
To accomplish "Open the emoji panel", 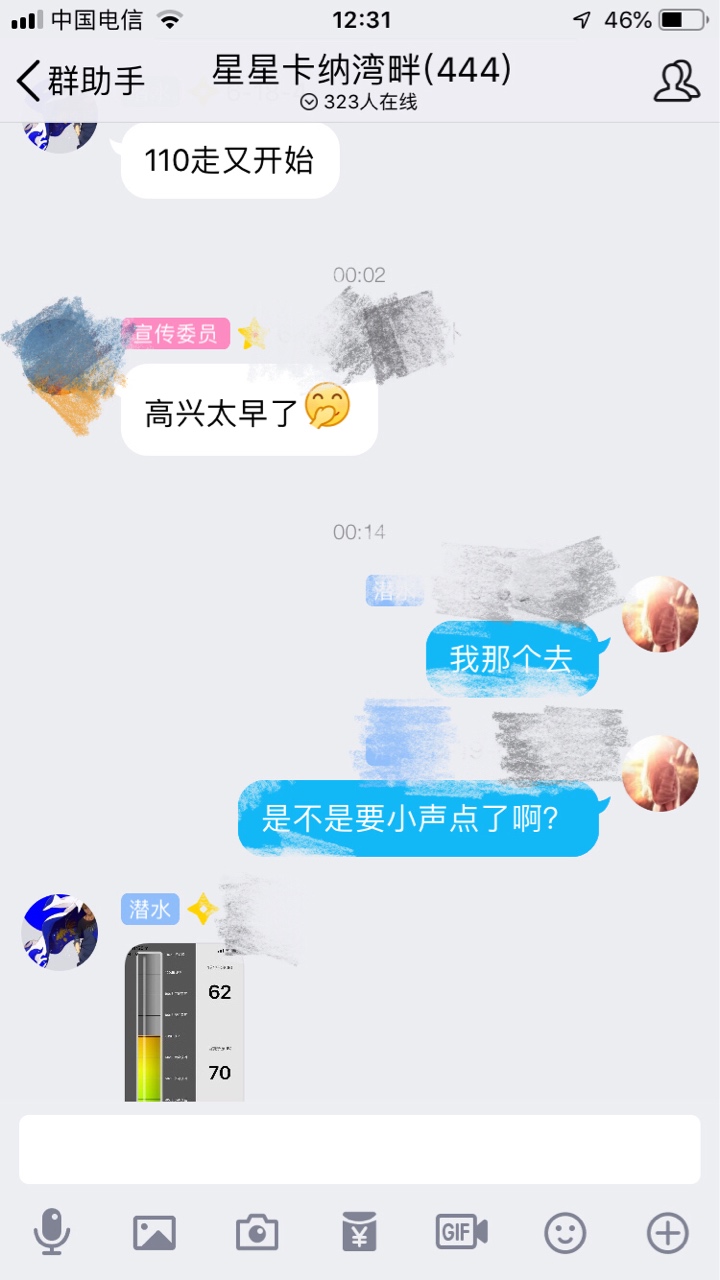I will 565,1232.
